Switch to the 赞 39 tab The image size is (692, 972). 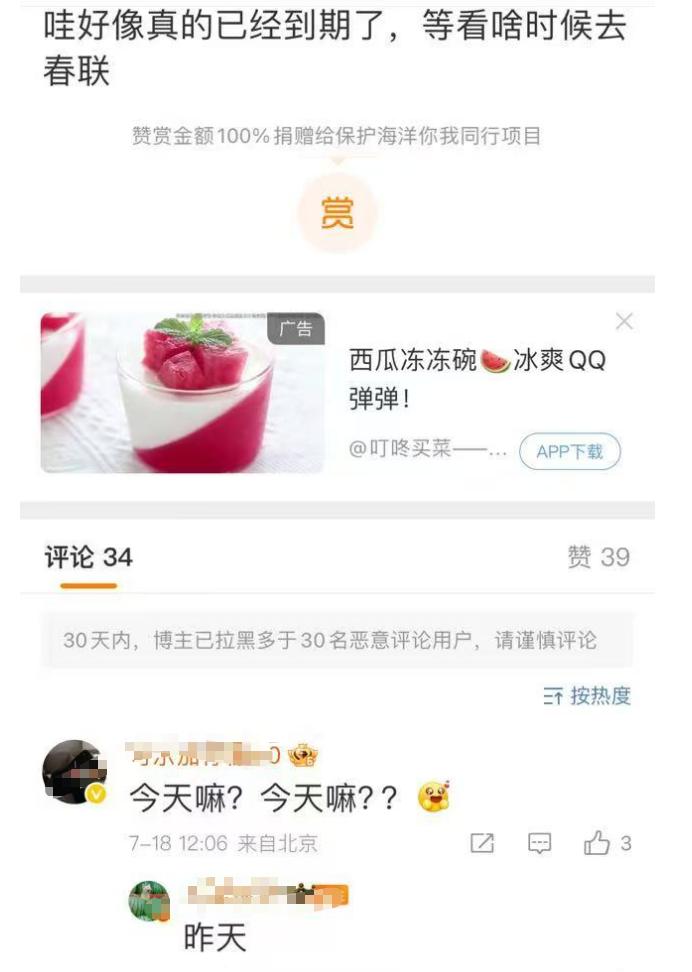598,558
